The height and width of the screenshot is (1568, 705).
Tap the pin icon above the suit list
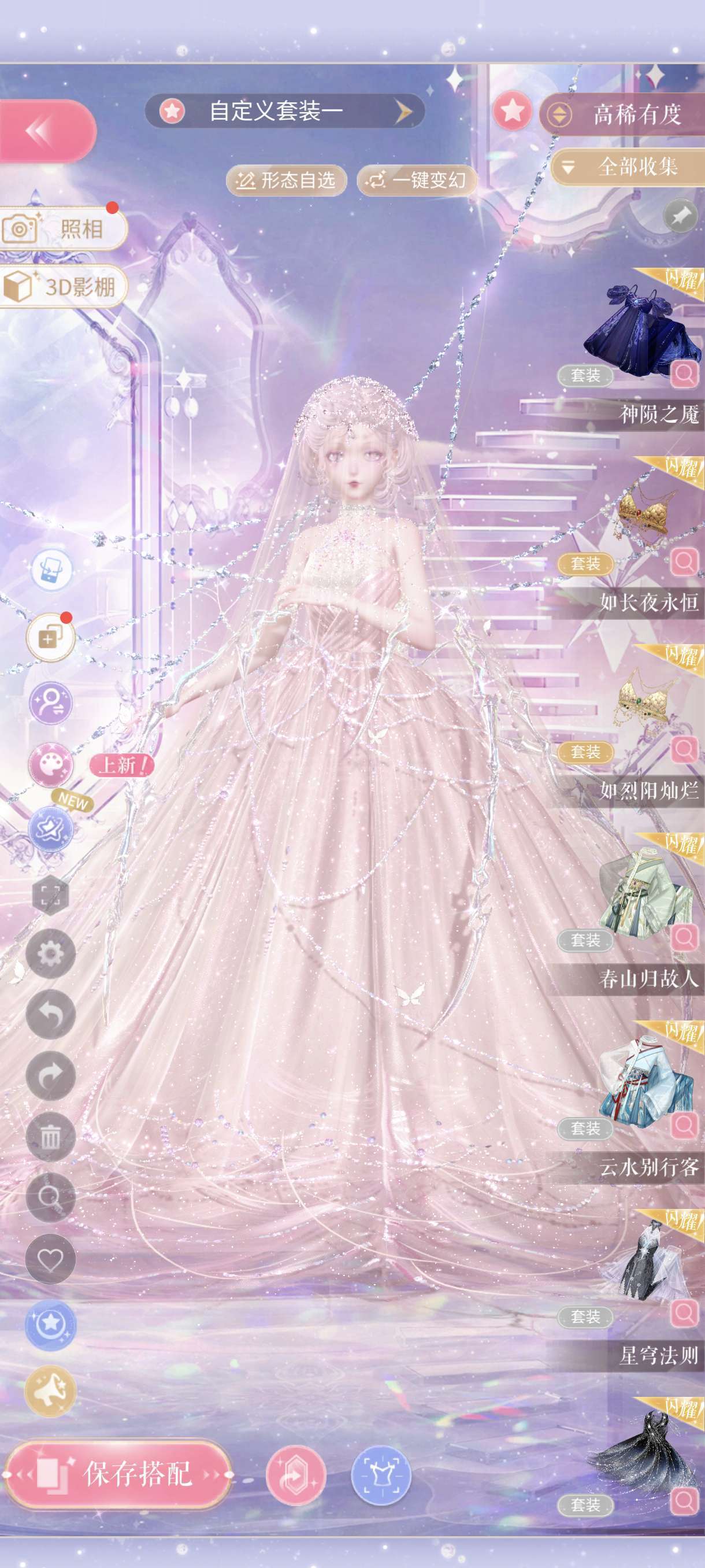pyautogui.click(x=680, y=215)
